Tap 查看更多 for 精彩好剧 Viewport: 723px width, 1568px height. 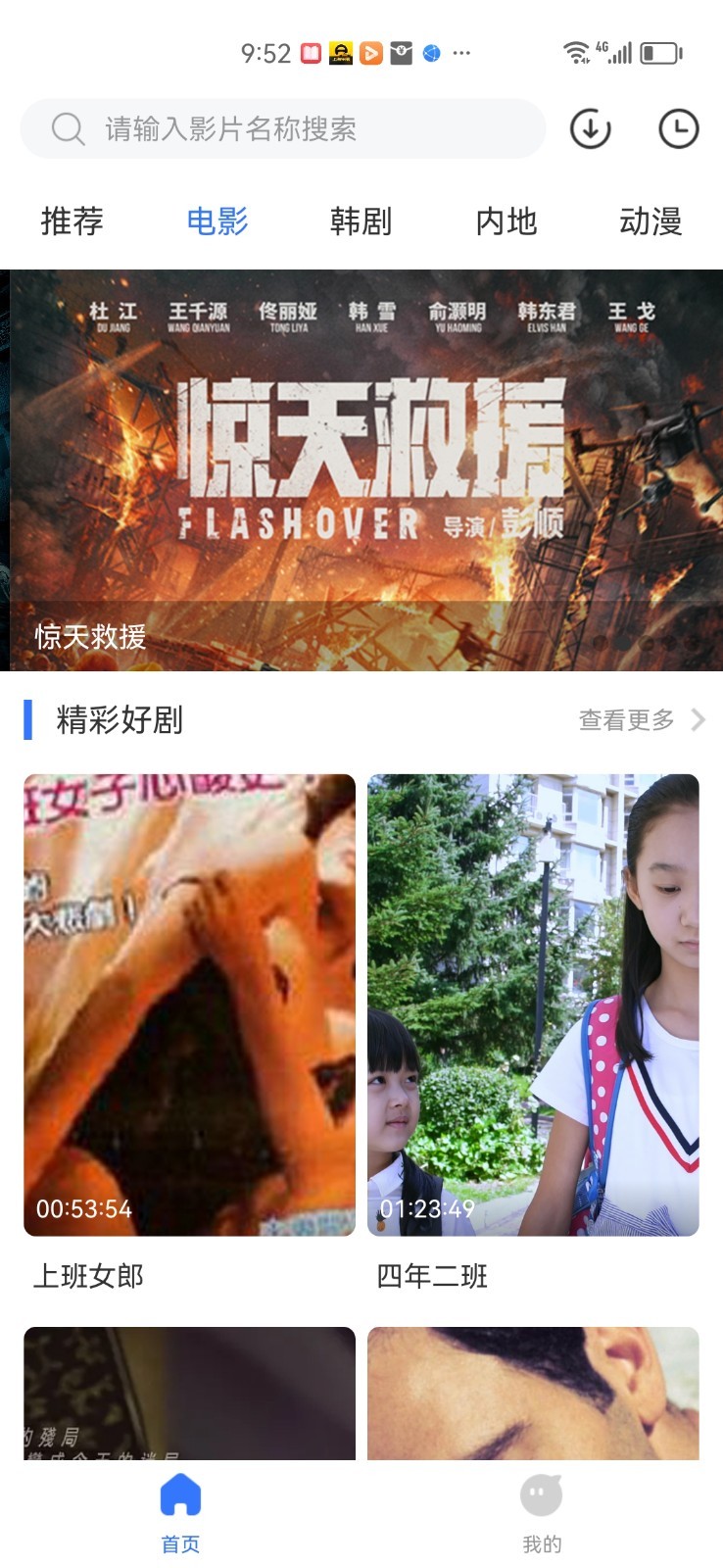[641, 720]
